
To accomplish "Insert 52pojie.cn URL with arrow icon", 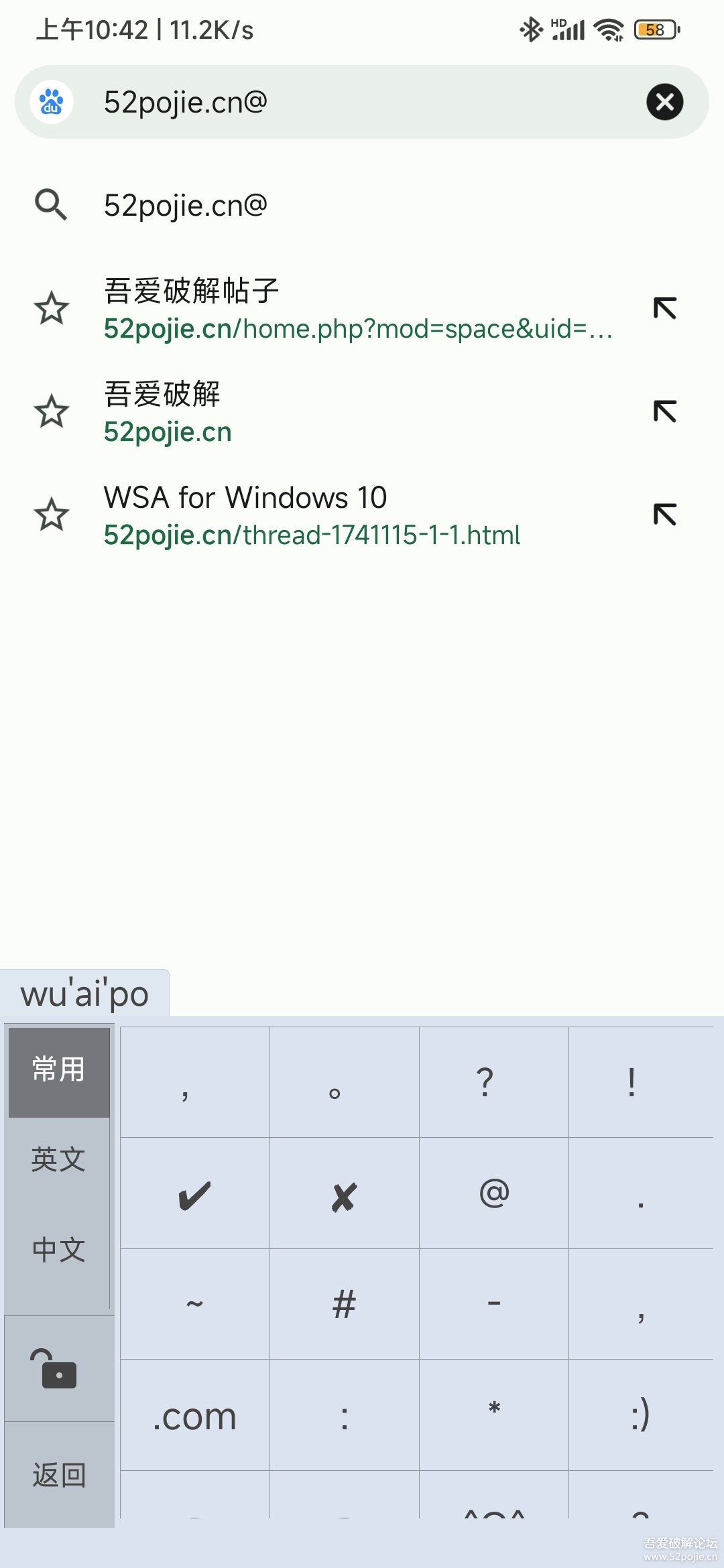I will coord(664,411).
